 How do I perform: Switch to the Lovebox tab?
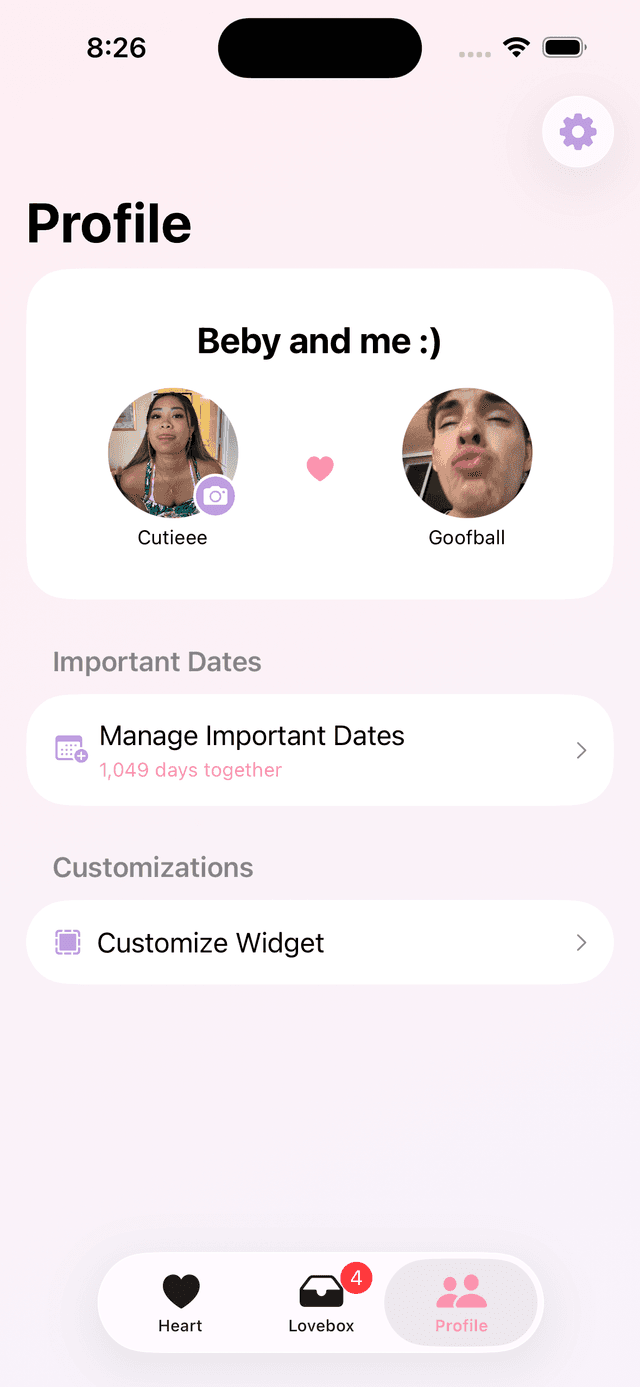[321, 1303]
